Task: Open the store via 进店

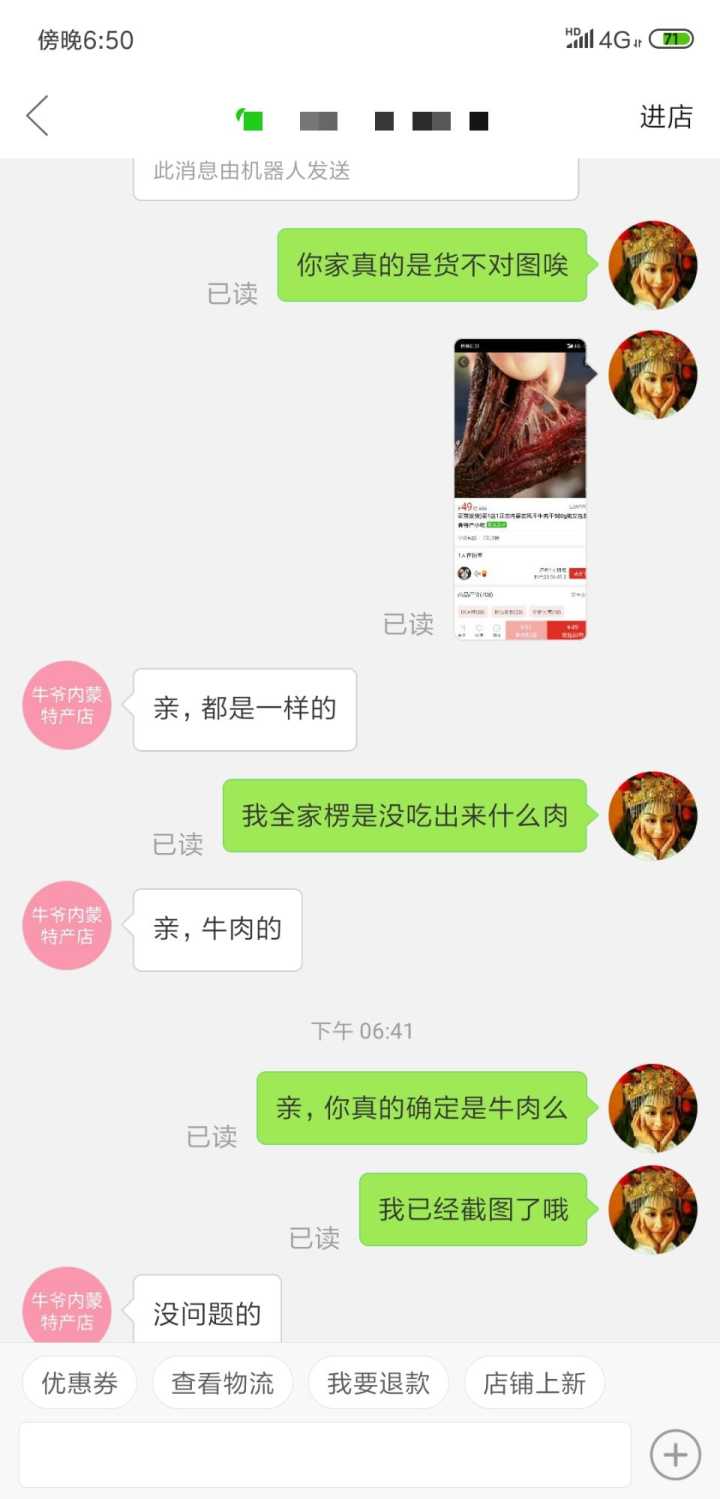Action: point(665,117)
